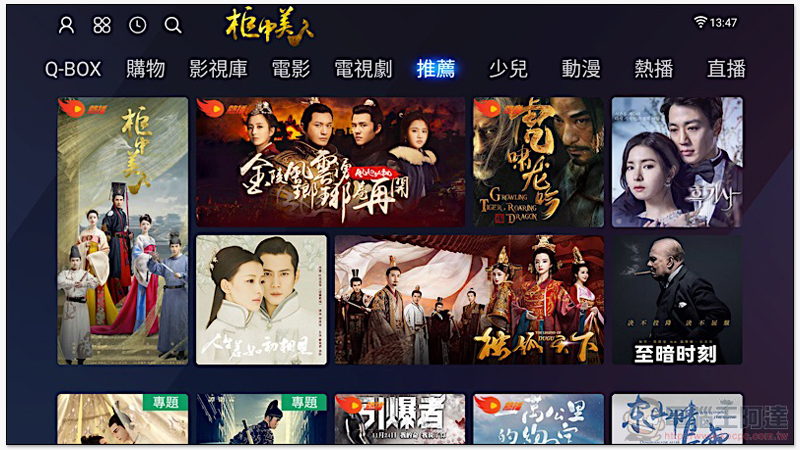The width and height of the screenshot is (800, 450).
Task: Open the 金陵風雲 wide banner
Action: [x=331, y=161]
